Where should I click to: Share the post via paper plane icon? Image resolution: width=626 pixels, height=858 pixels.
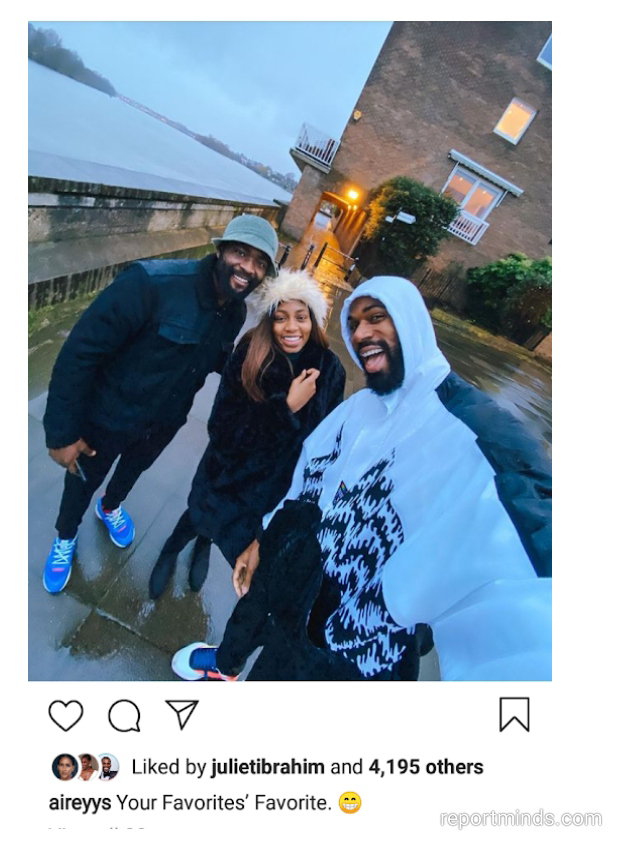point(182,714)
